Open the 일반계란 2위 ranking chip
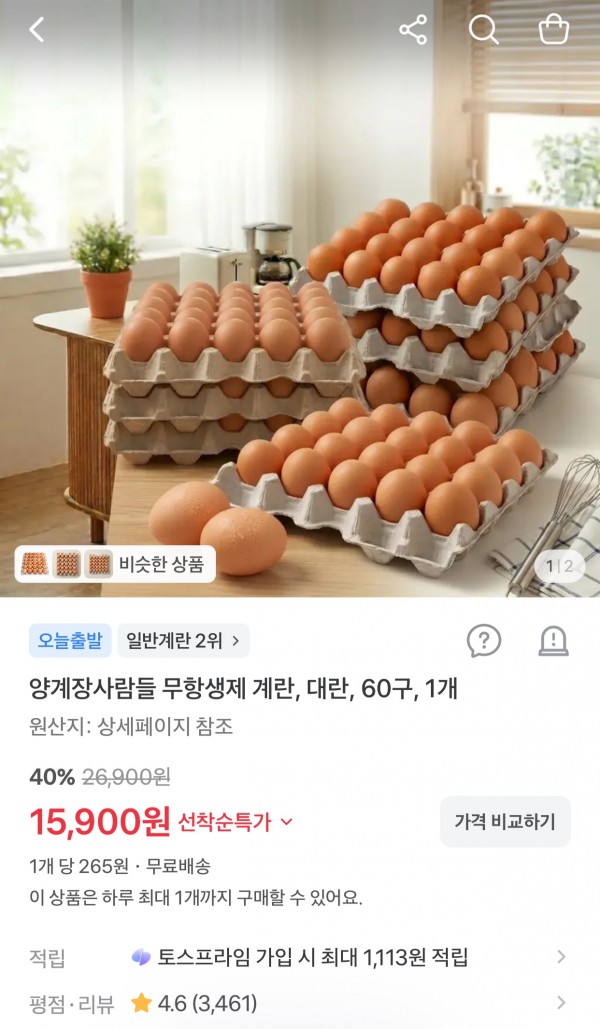 click(x=183, y=640)
